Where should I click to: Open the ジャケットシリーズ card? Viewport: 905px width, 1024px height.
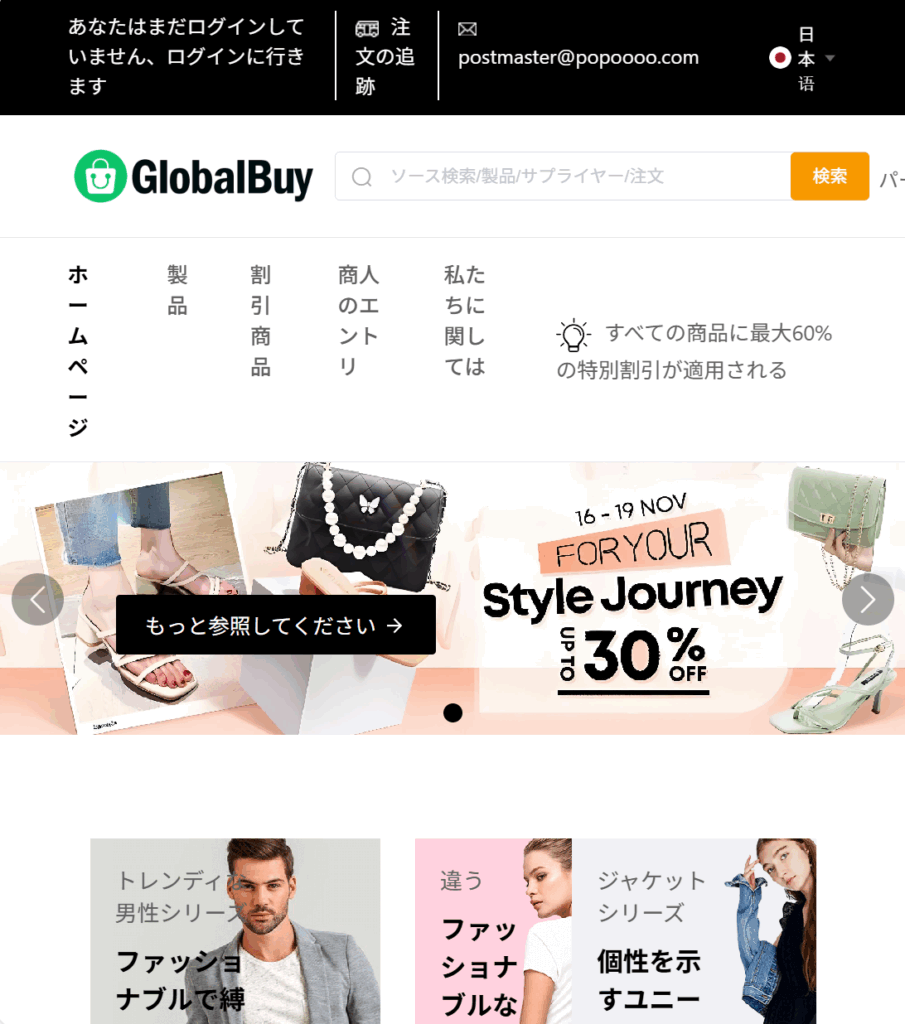(694, 930)
